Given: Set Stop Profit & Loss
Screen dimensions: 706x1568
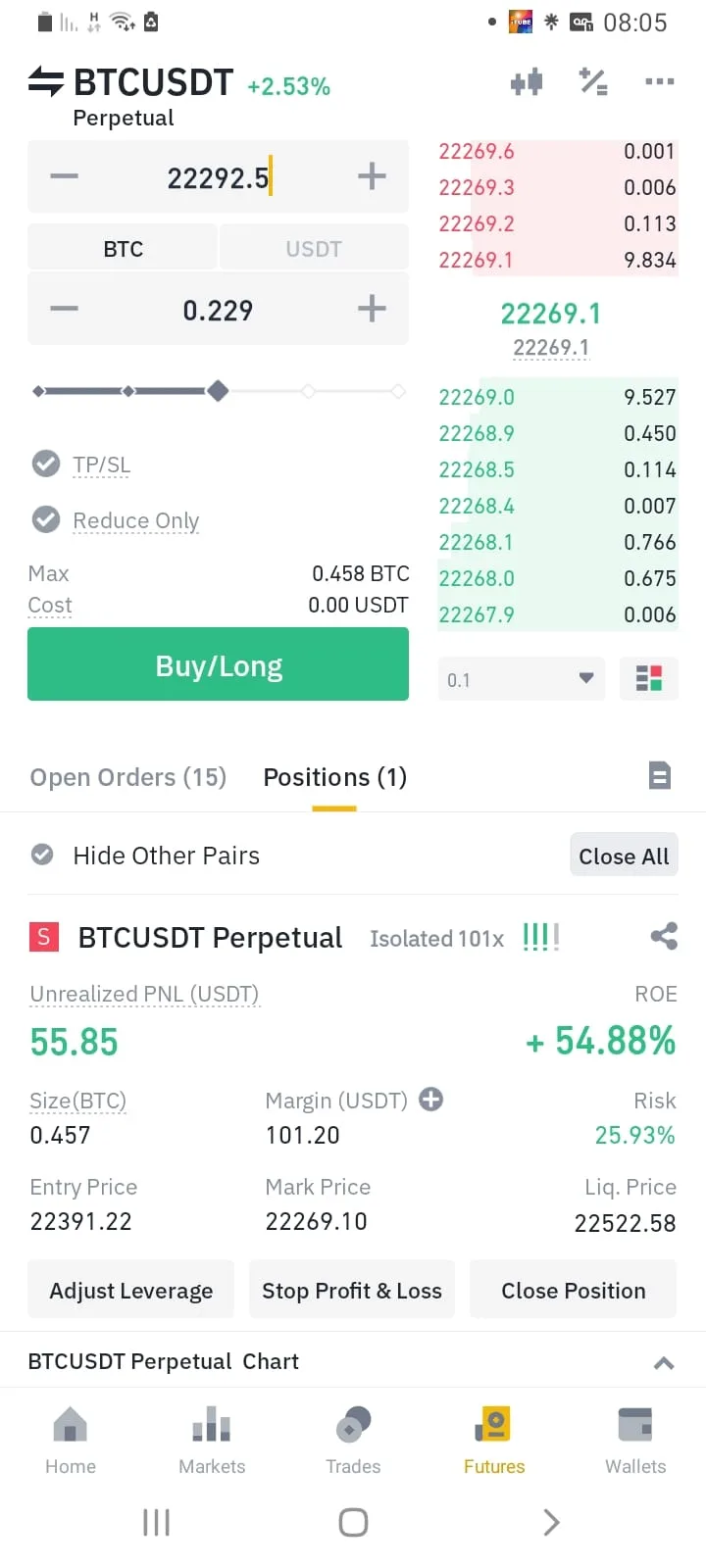Looking at the screenshot, I should pyautogui.click(x=352, y=1291).
